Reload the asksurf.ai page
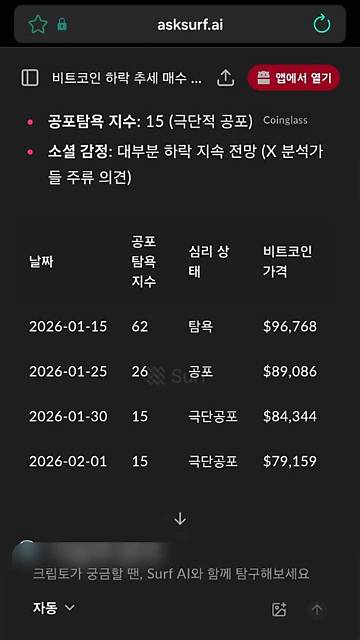Image resolution: width=360 pixels, height=640 pixels. coord(322,24)
